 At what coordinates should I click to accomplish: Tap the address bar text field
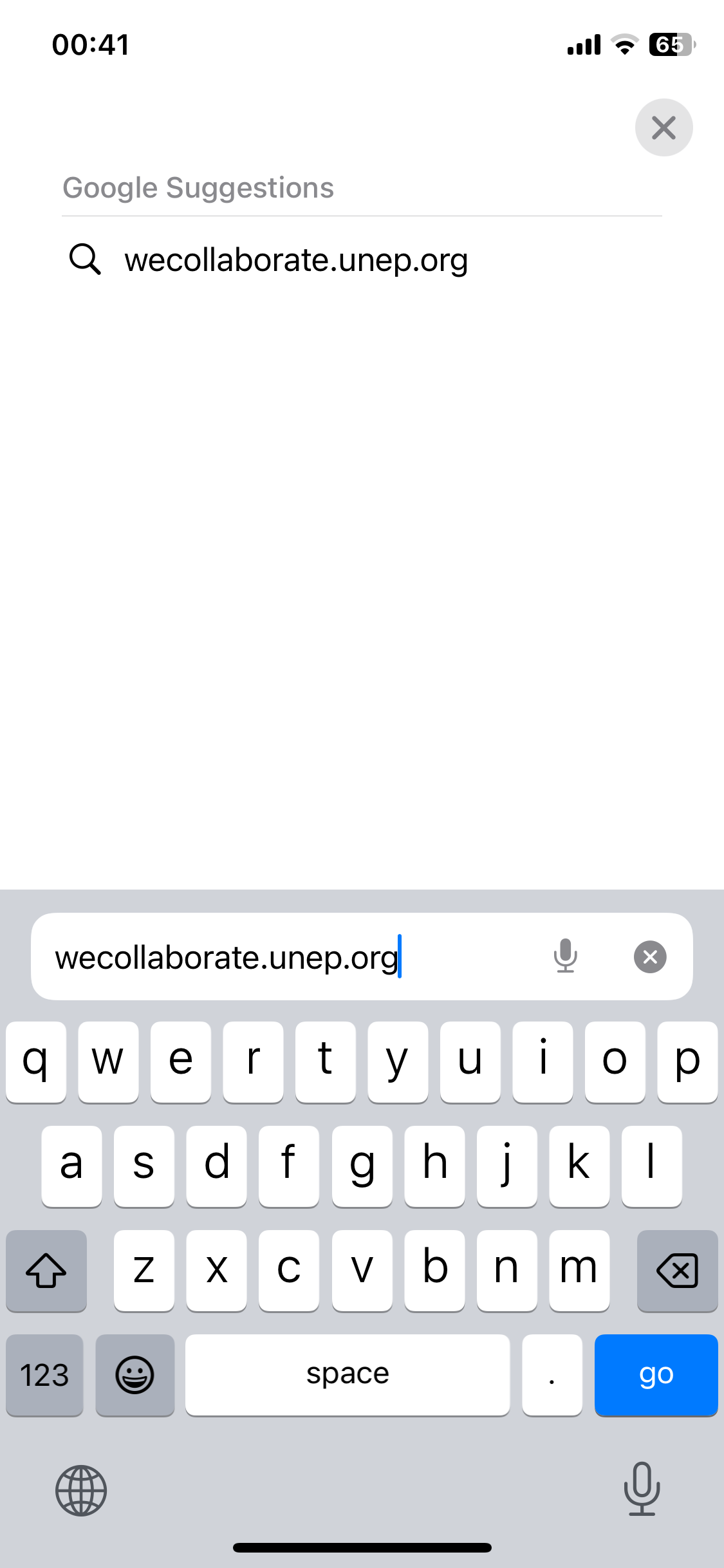pos(290,957)
